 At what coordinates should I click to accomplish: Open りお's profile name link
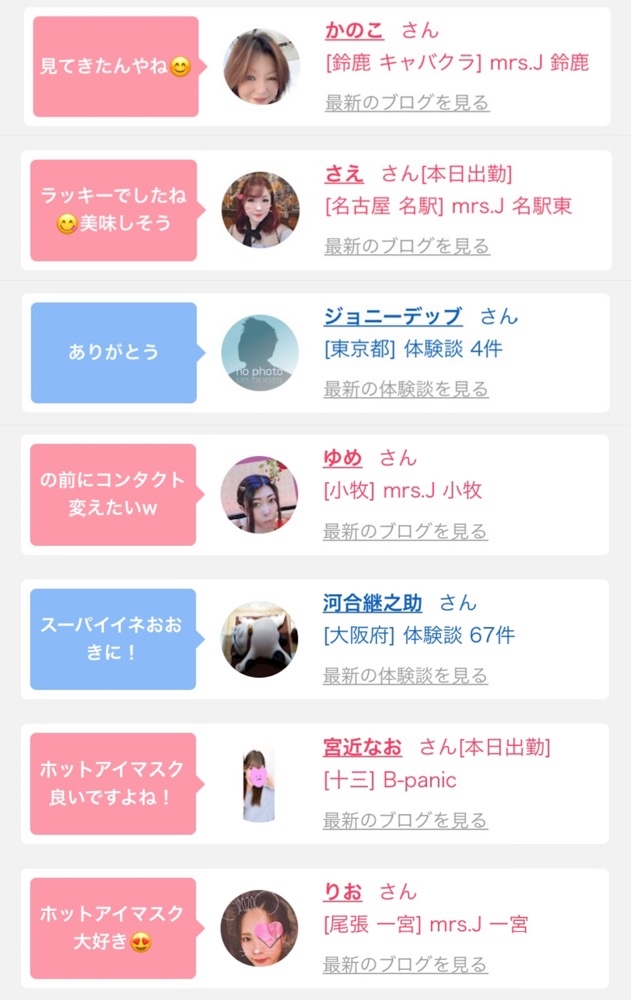pyautogui.click(x=343, y=892)
